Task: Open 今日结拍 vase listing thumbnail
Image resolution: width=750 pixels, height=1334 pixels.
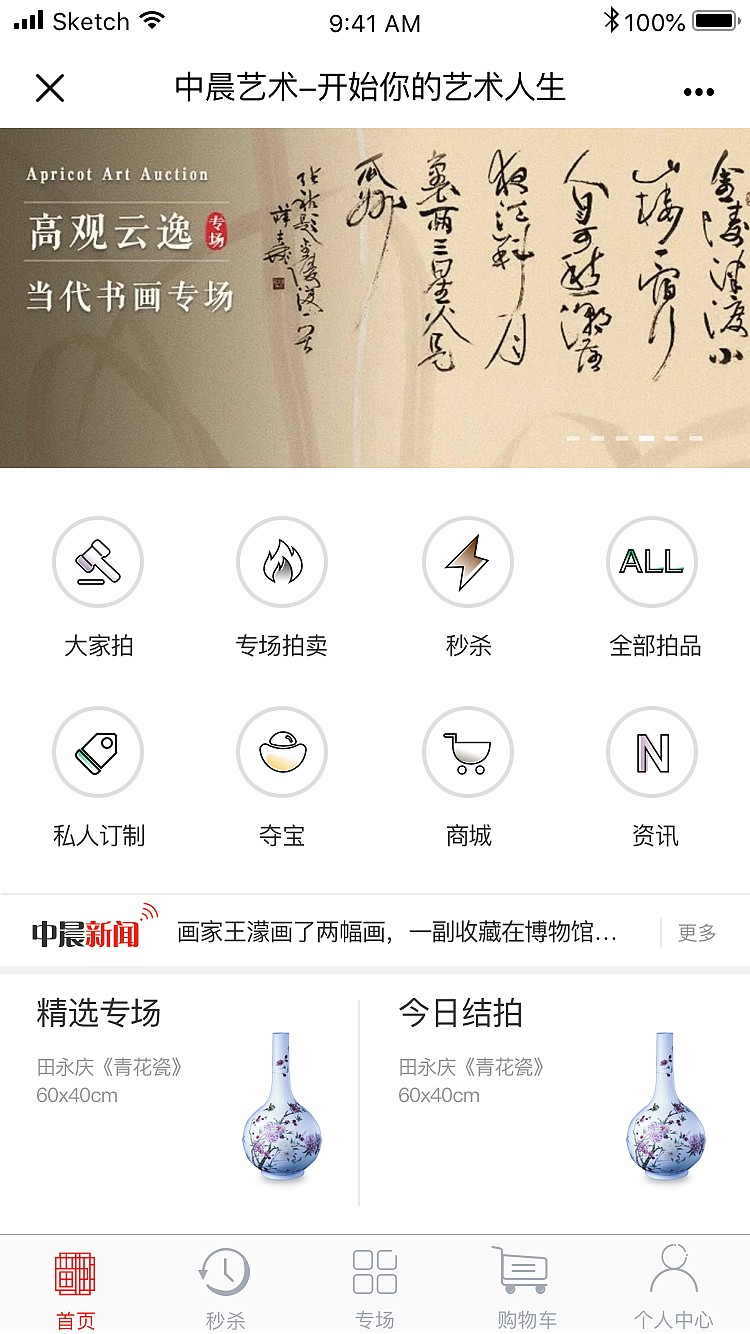Action: 665,1105
